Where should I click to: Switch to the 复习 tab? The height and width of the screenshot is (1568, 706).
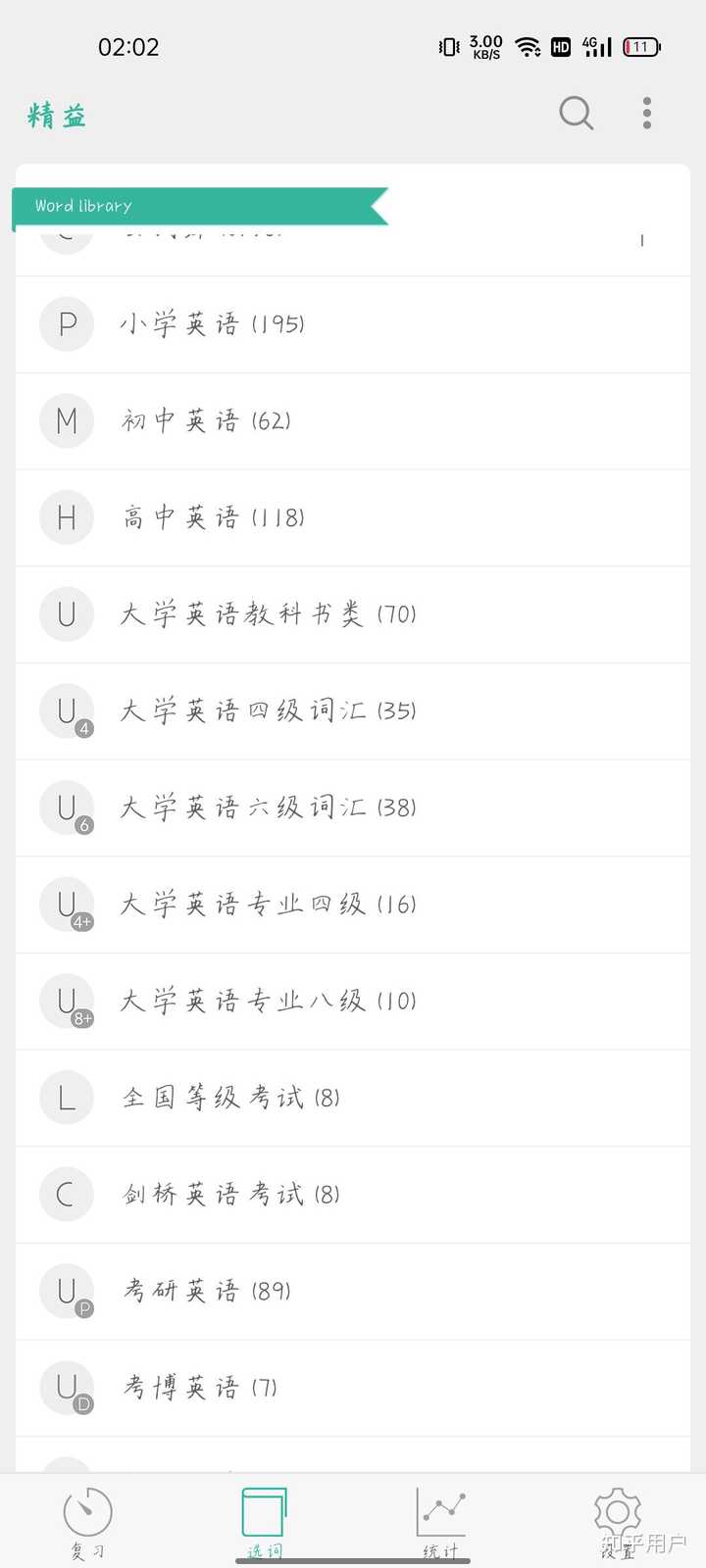coord(88,1521)
